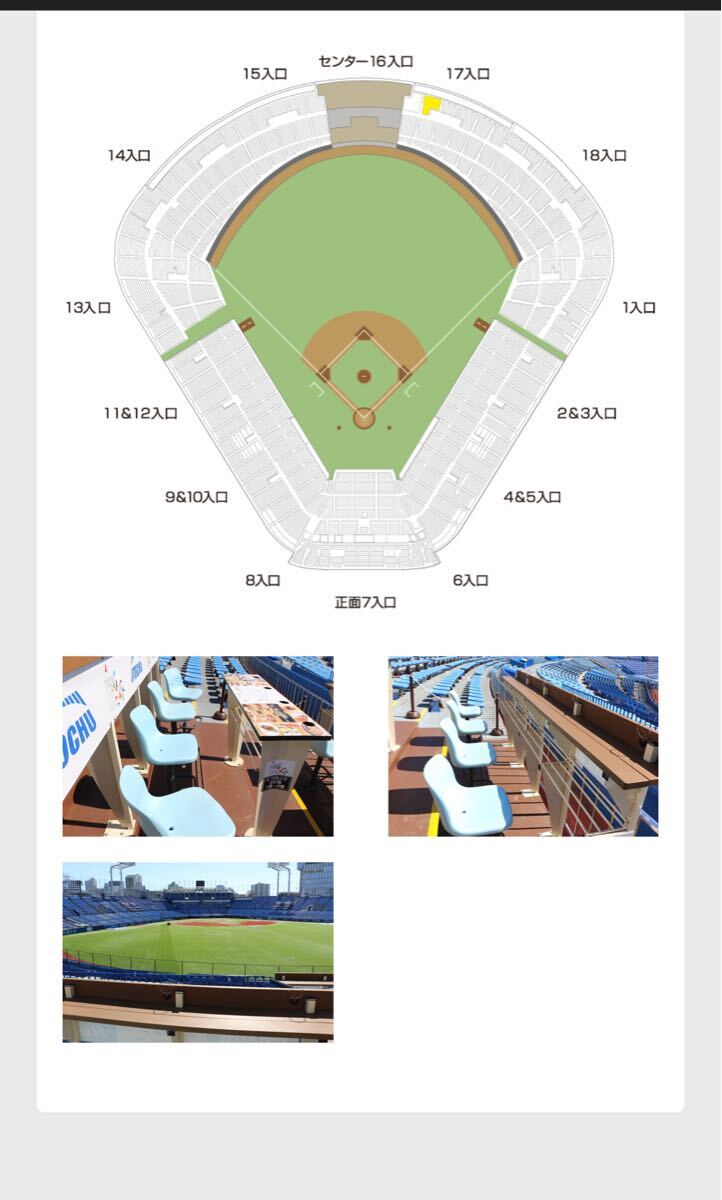View the photo of the field from the seats
Screen dimensions: 722x1200
coord(198,952)
